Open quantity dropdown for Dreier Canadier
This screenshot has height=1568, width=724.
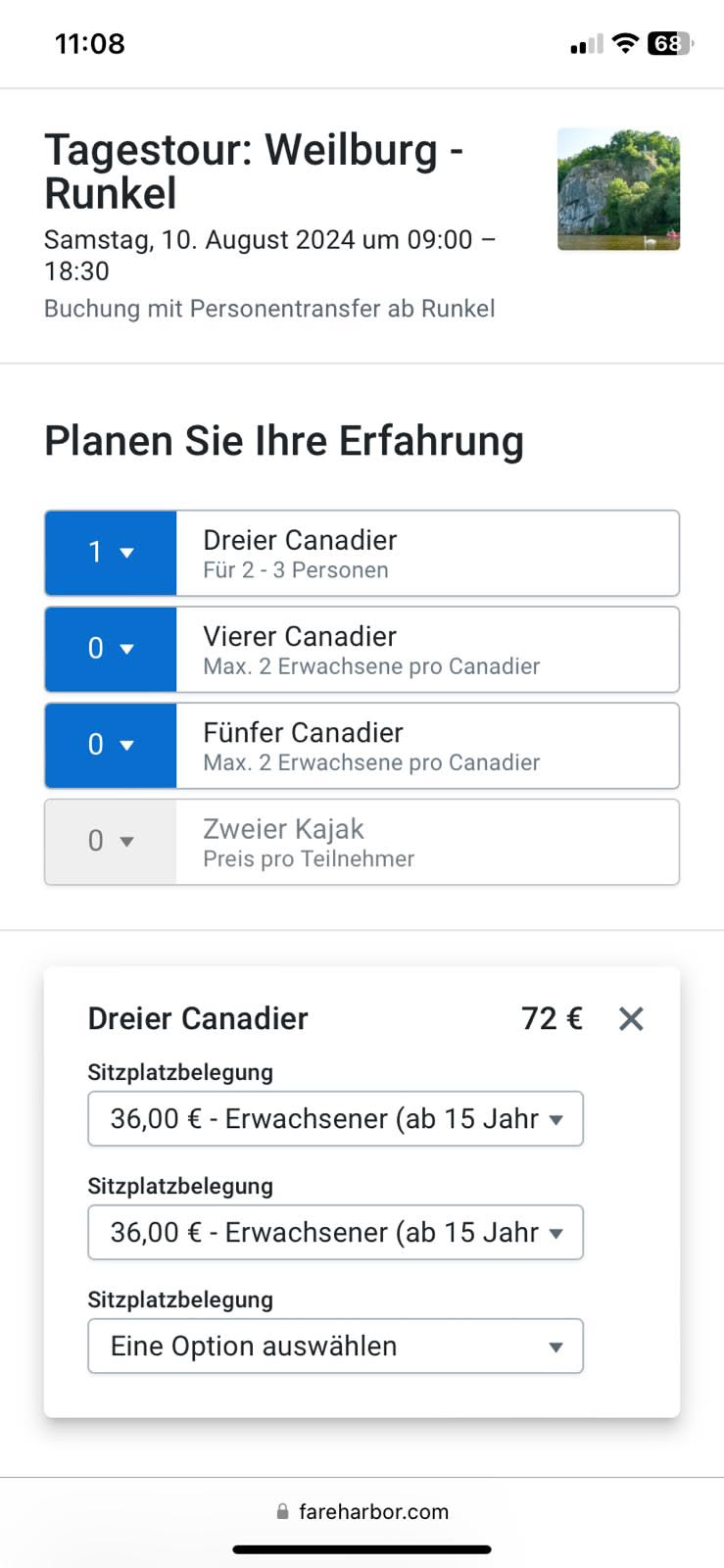tap(111, 553)
